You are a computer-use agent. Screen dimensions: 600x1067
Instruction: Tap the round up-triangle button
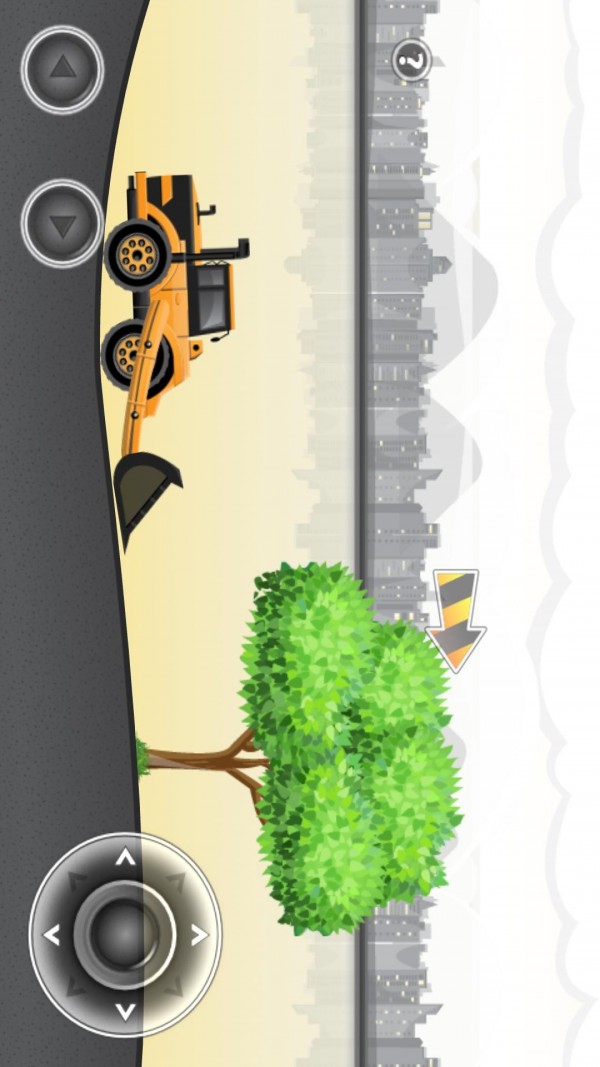click(62, 69)
